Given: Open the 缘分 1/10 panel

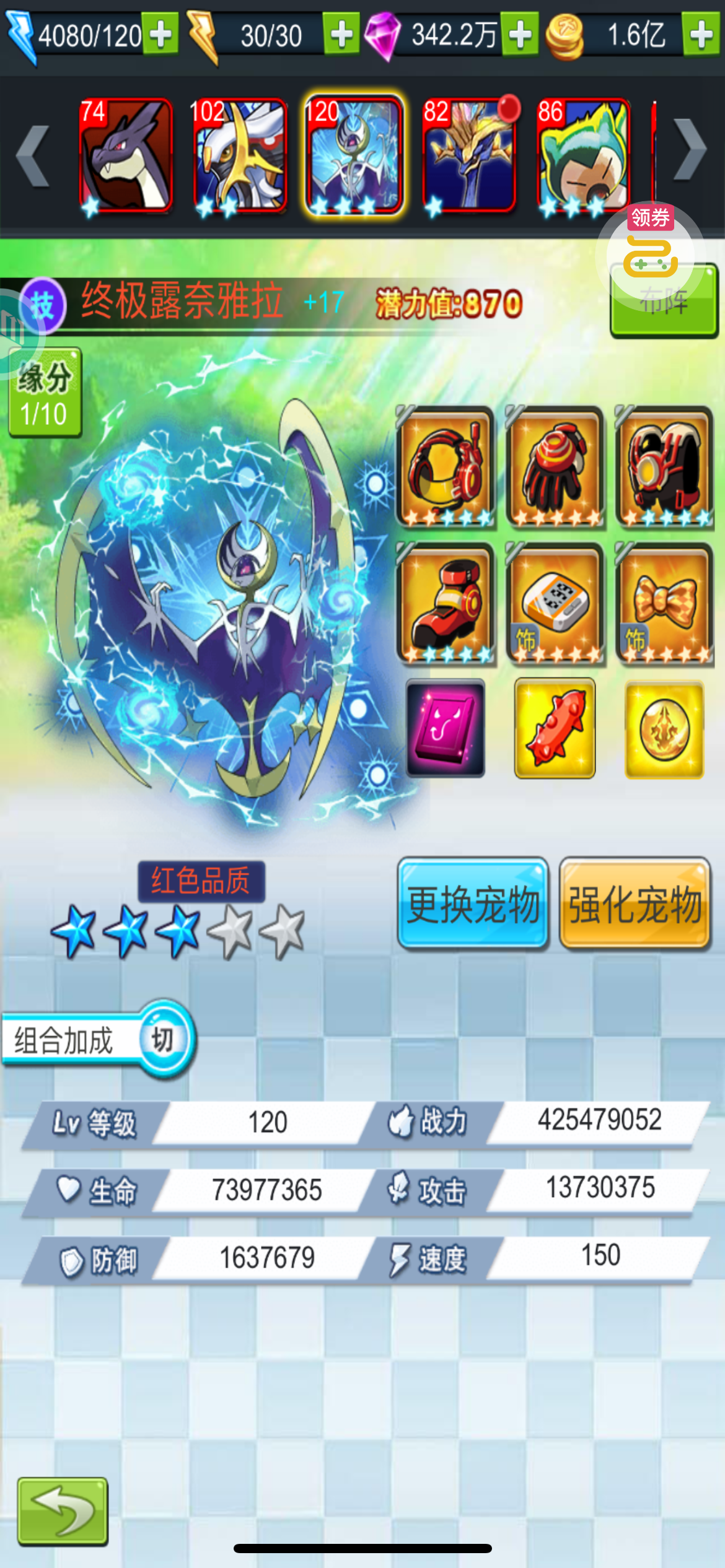Looking at the screenshot, I should click(x=45, y=393).
